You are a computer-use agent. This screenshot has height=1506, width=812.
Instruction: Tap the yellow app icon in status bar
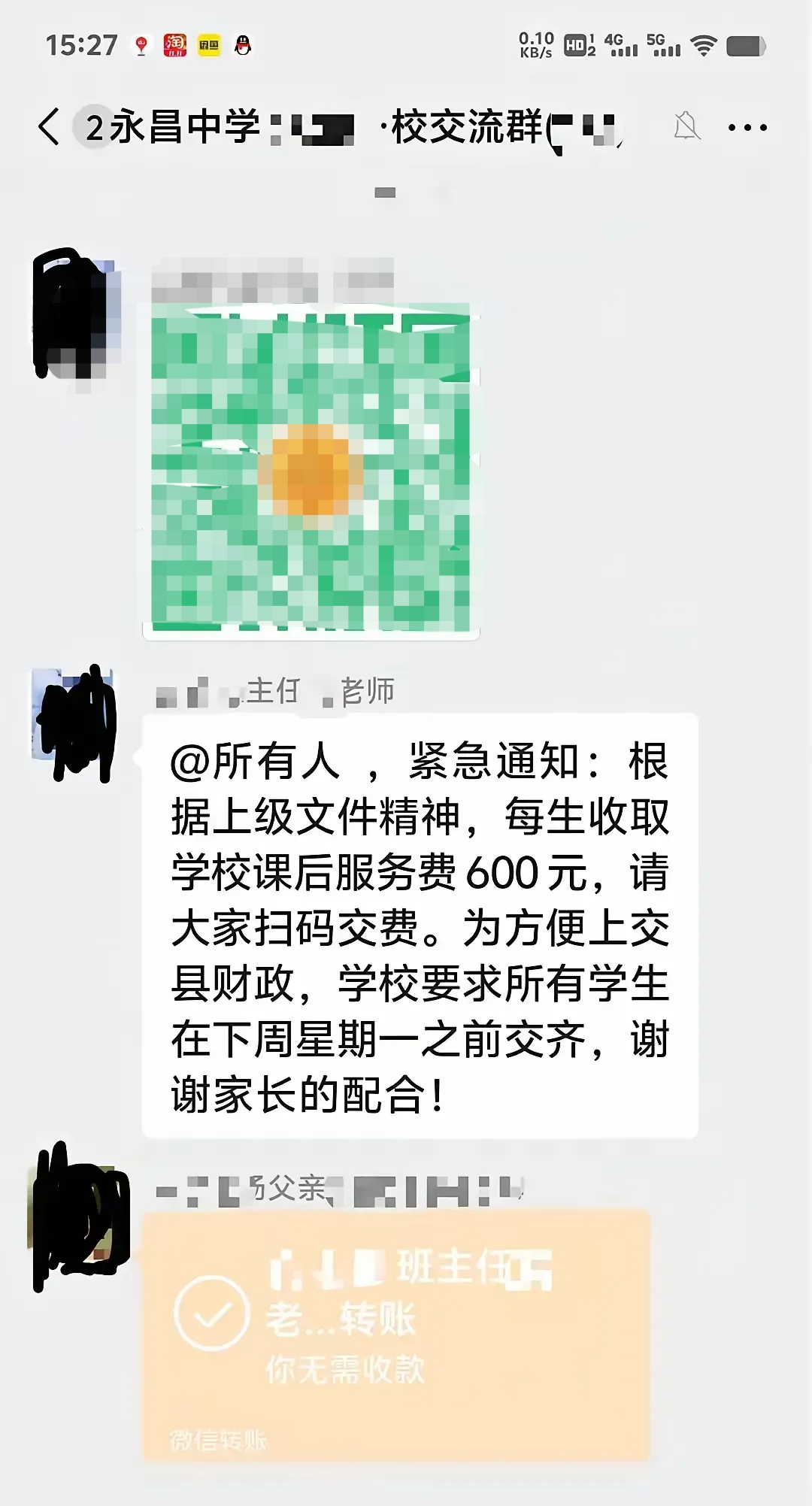pos(211,47)
